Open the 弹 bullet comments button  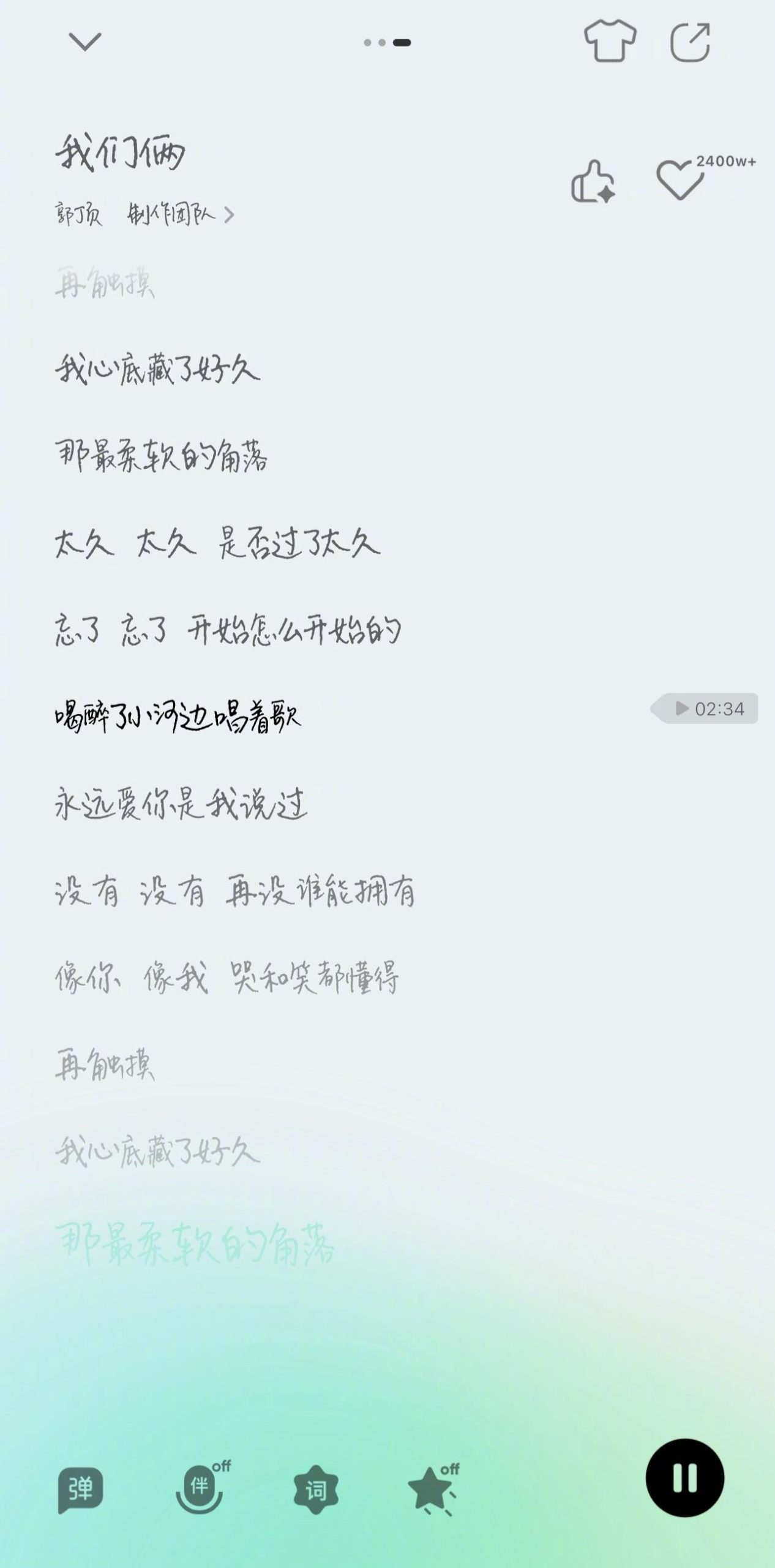coord(80,1490)
